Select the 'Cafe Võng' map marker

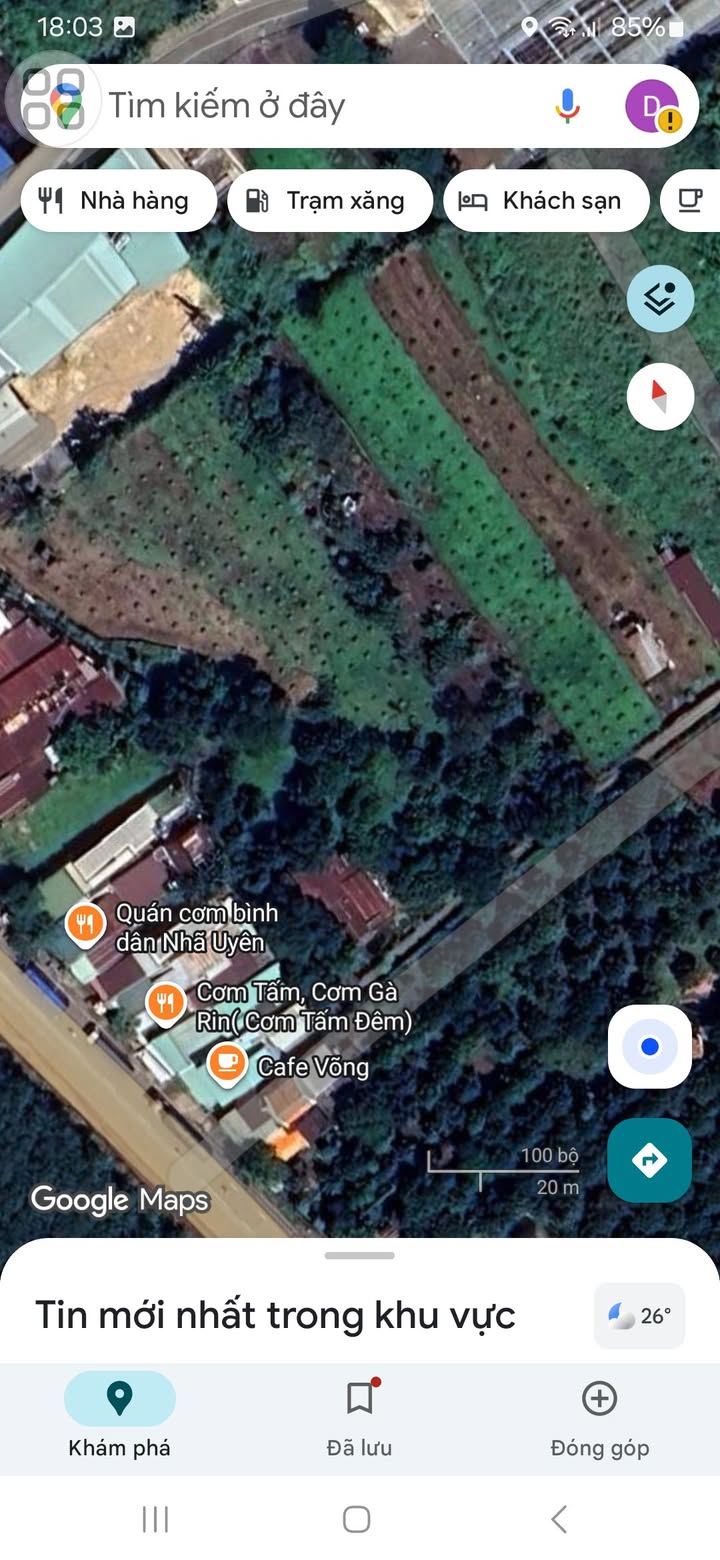(x=228, y=1064)
